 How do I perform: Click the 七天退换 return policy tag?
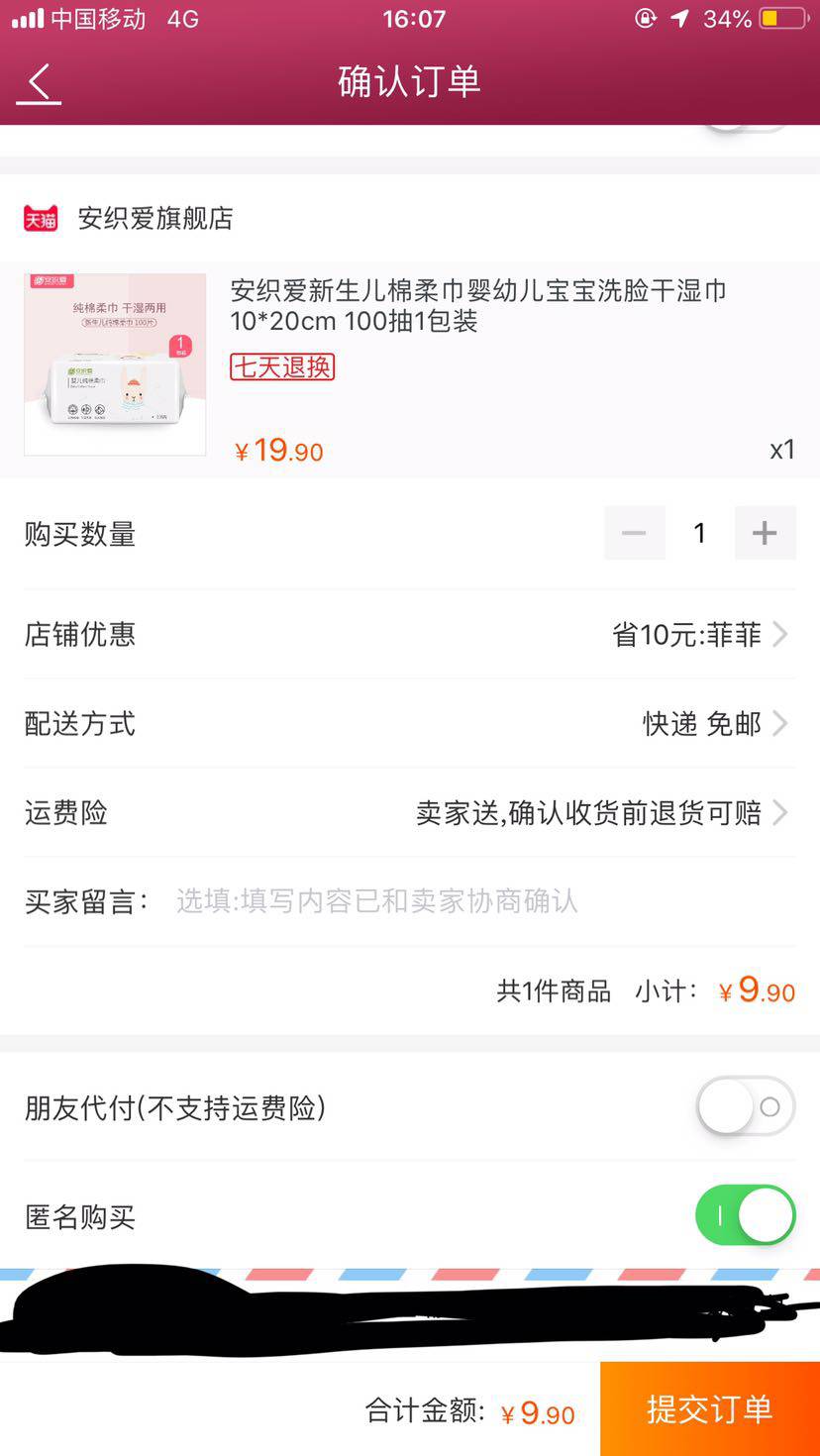click(281, 365)
